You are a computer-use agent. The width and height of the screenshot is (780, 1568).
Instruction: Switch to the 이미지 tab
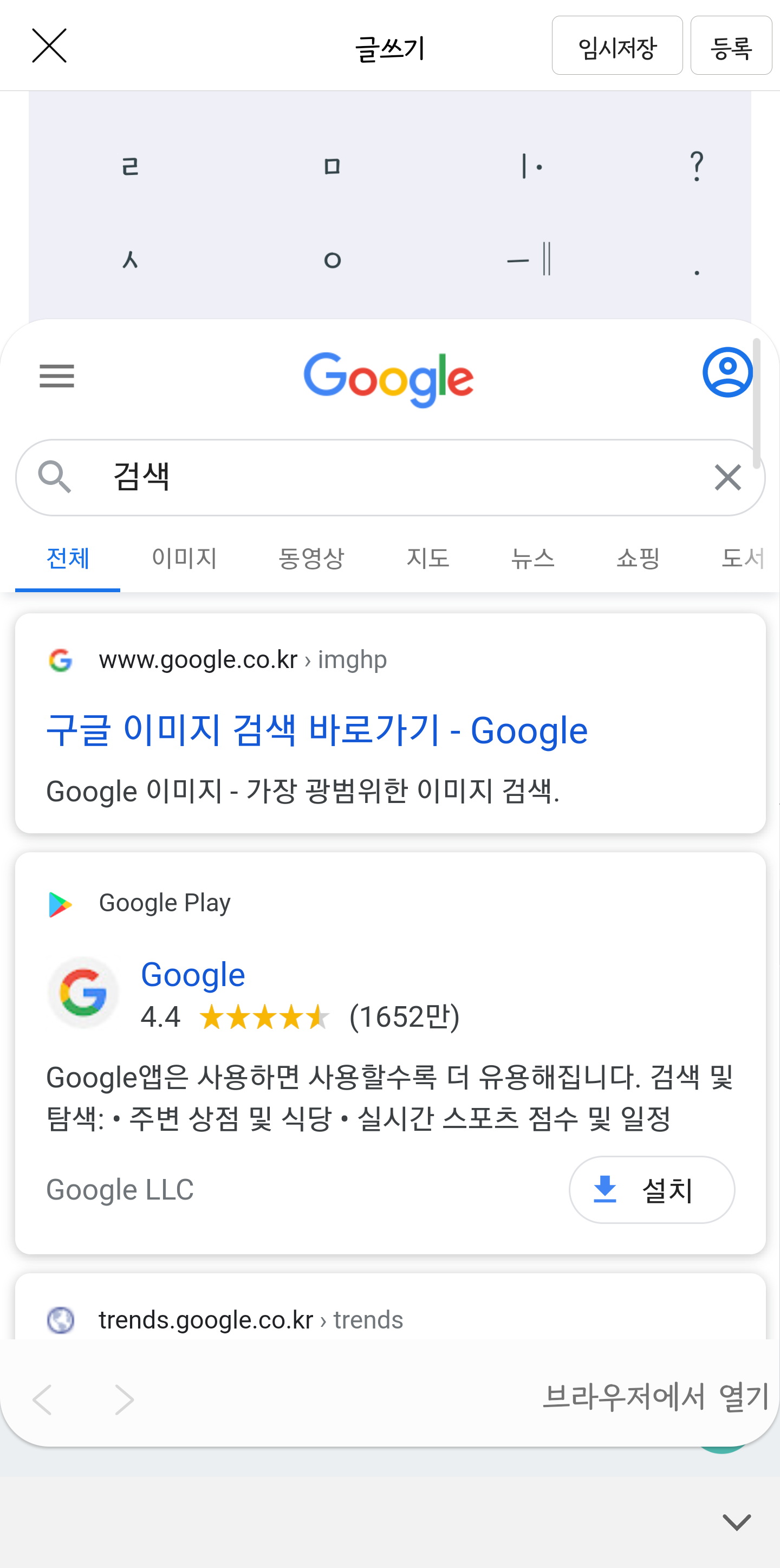[x=184, y=558]
